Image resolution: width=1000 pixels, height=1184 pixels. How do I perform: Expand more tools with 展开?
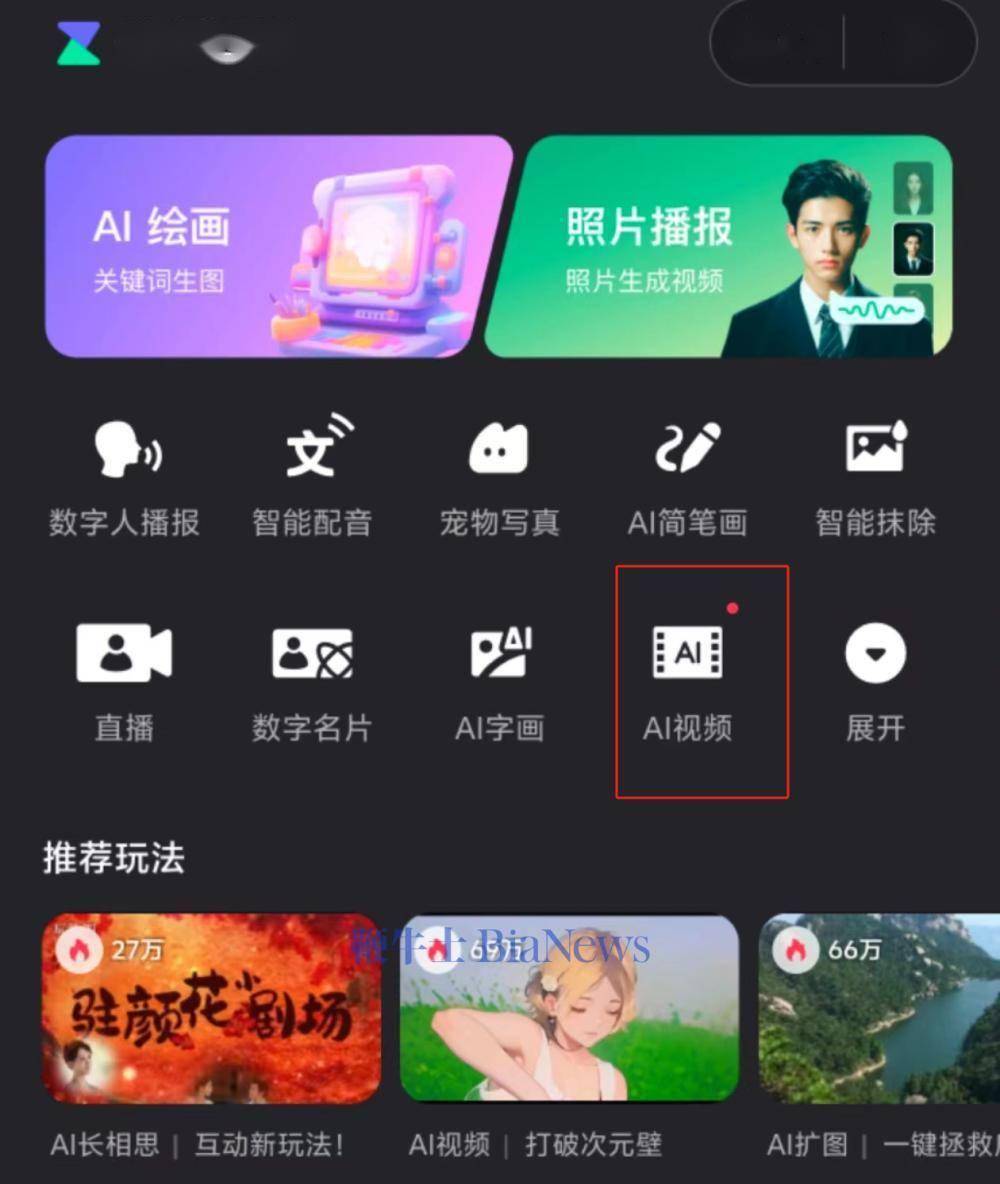(875, 682)
